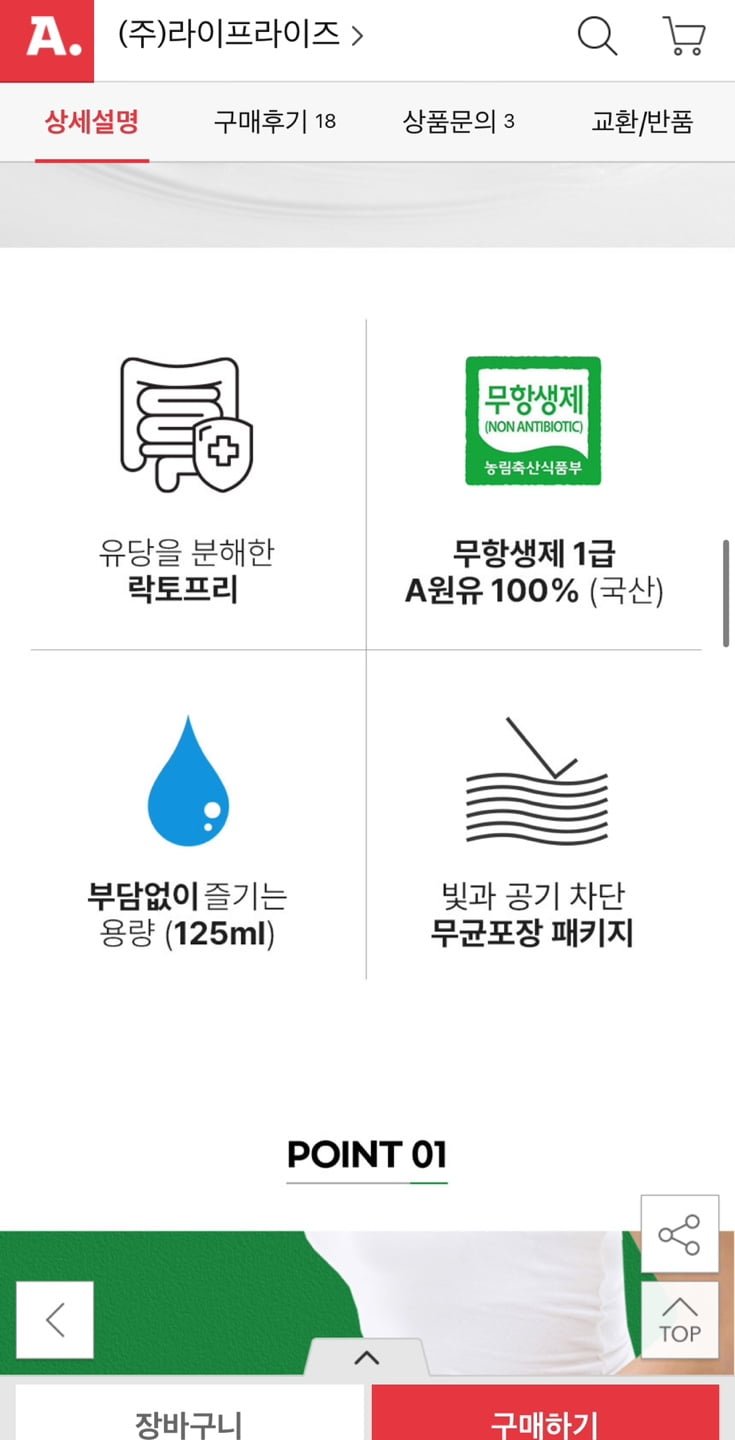Open the search icon in the header

(x=597, y=37)
